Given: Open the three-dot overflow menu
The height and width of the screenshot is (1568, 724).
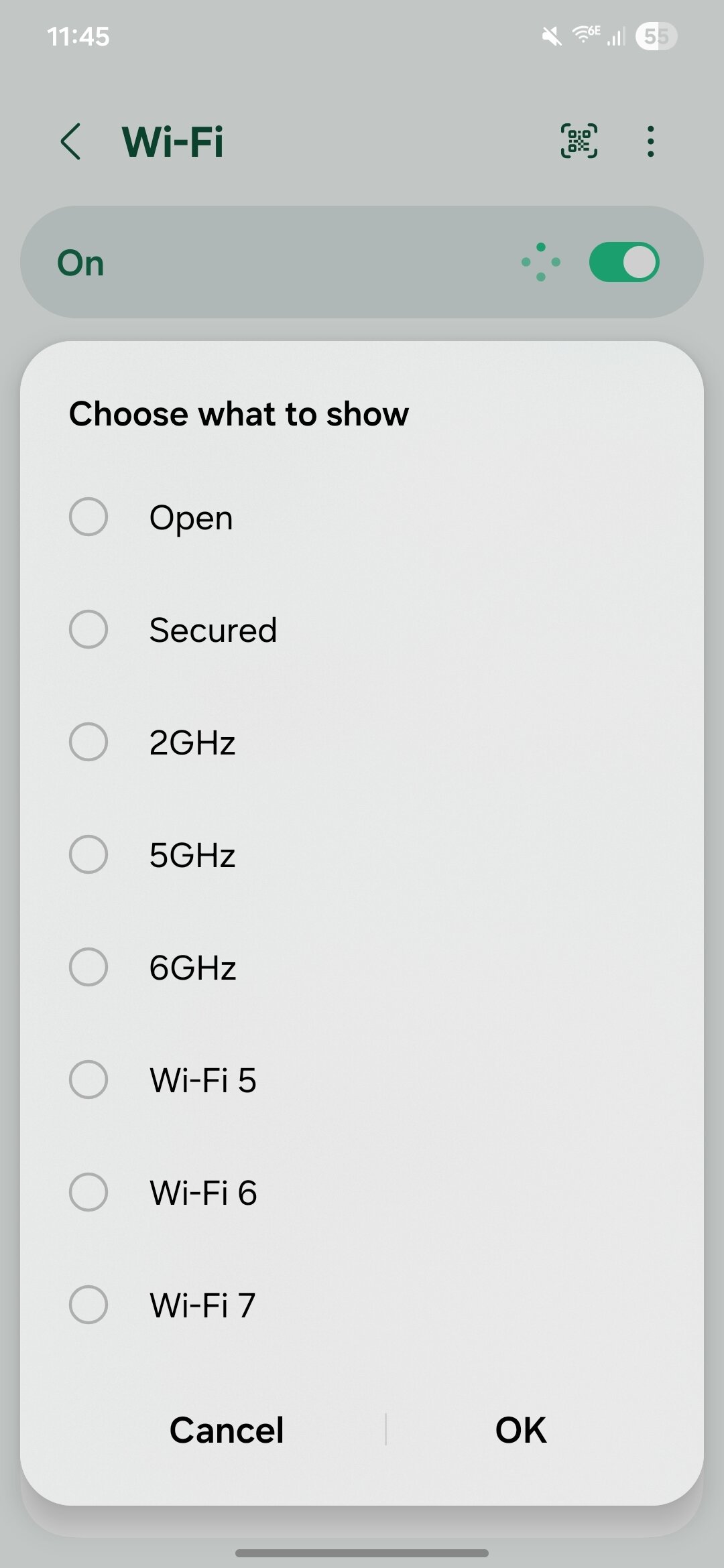Looking at the screenshot, I should pos(650,141).
